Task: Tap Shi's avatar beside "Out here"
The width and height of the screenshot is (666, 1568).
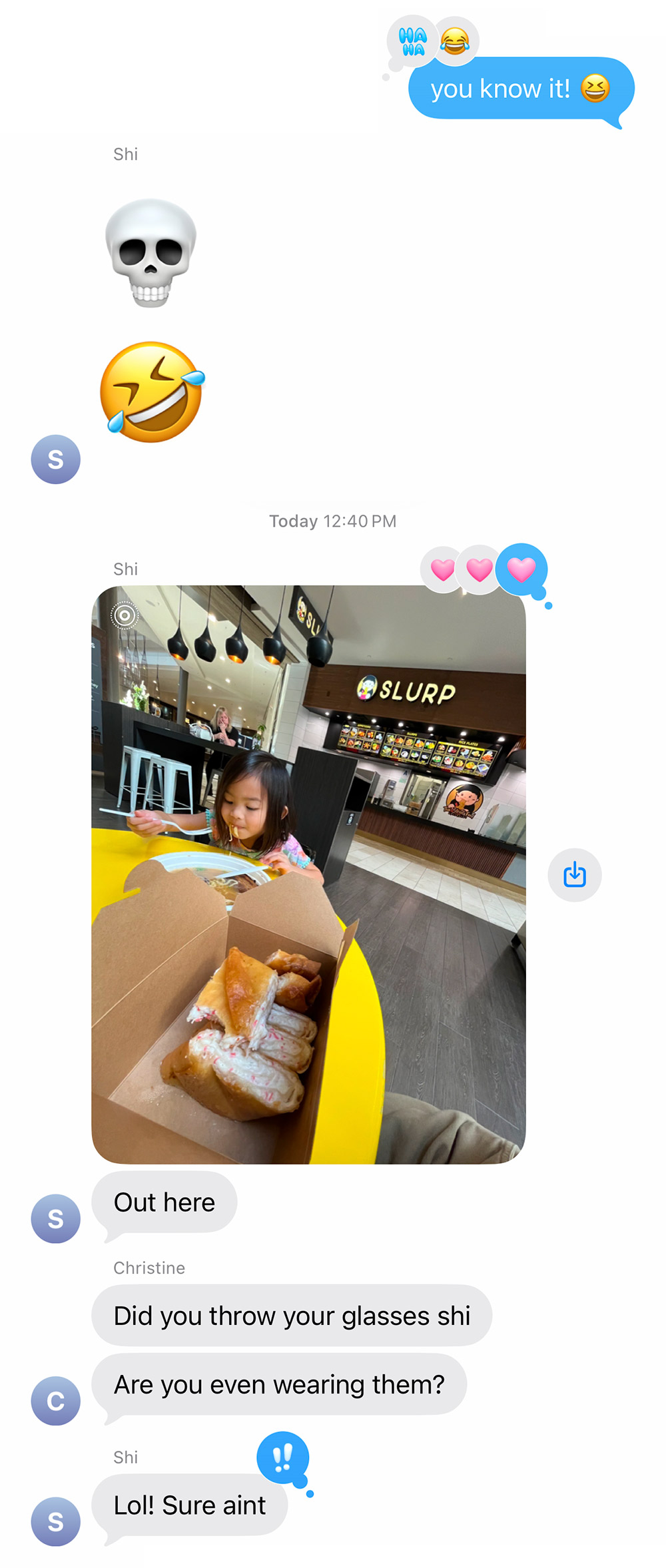Action: click(56, 1218)
